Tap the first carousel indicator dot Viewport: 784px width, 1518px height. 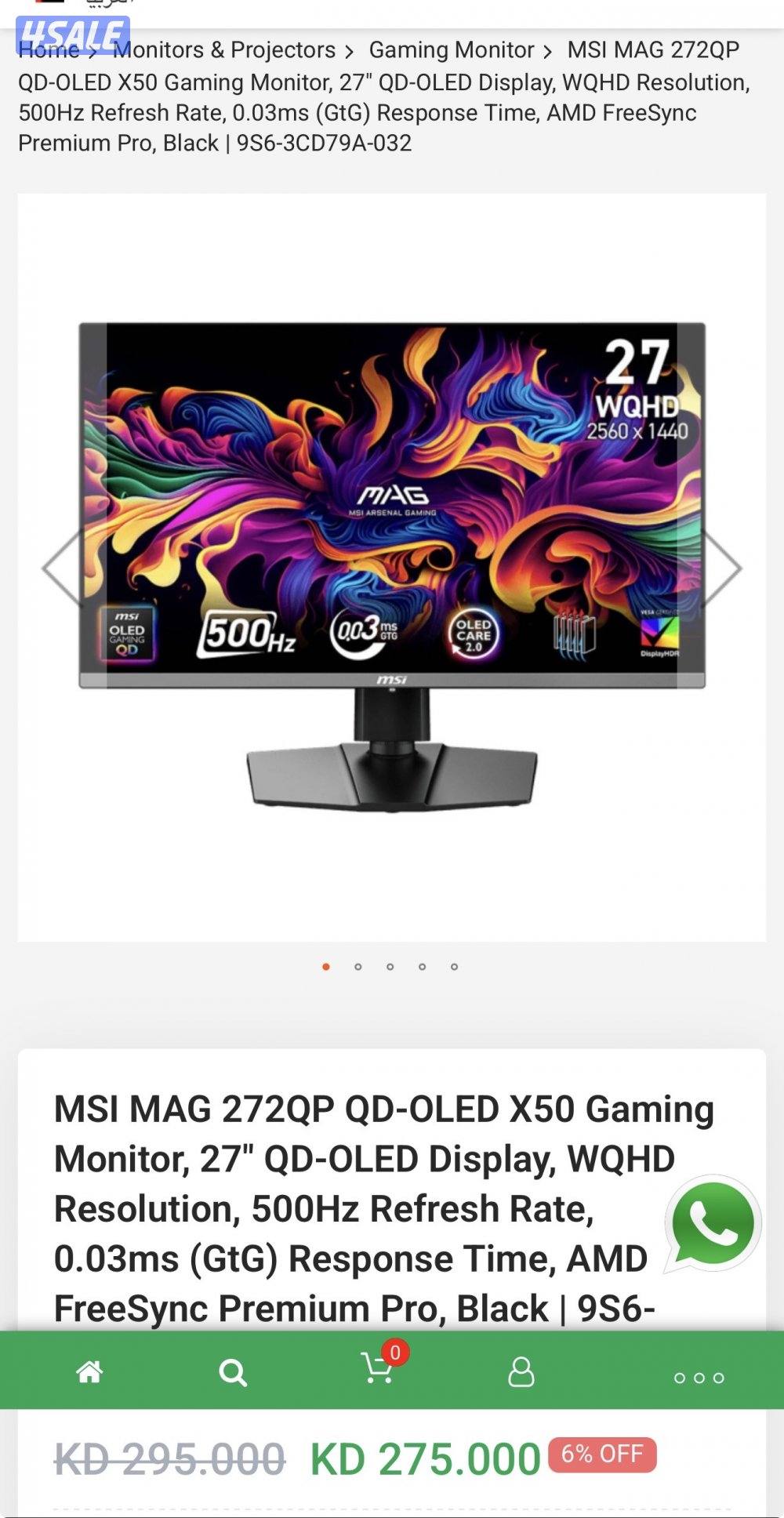[325, 968]
